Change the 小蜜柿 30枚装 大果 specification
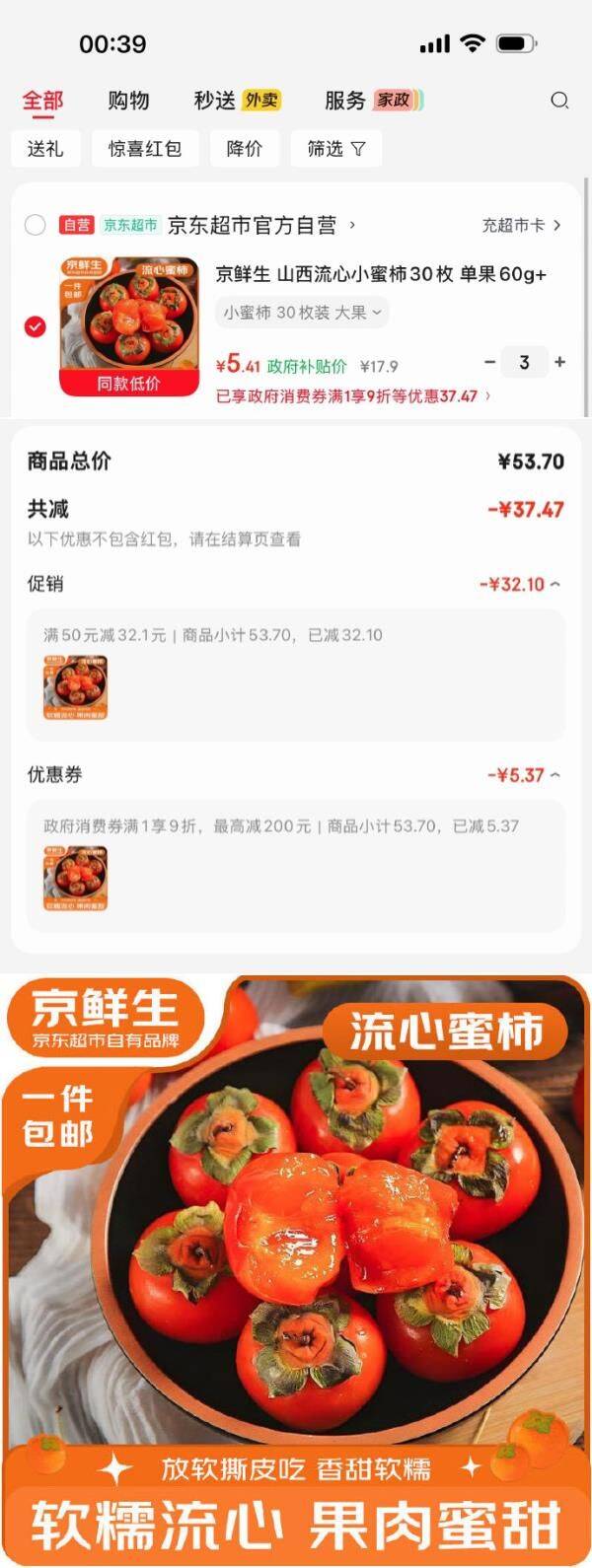Image resolution: width=592 pixels, height=1568 pixels. 302,313
